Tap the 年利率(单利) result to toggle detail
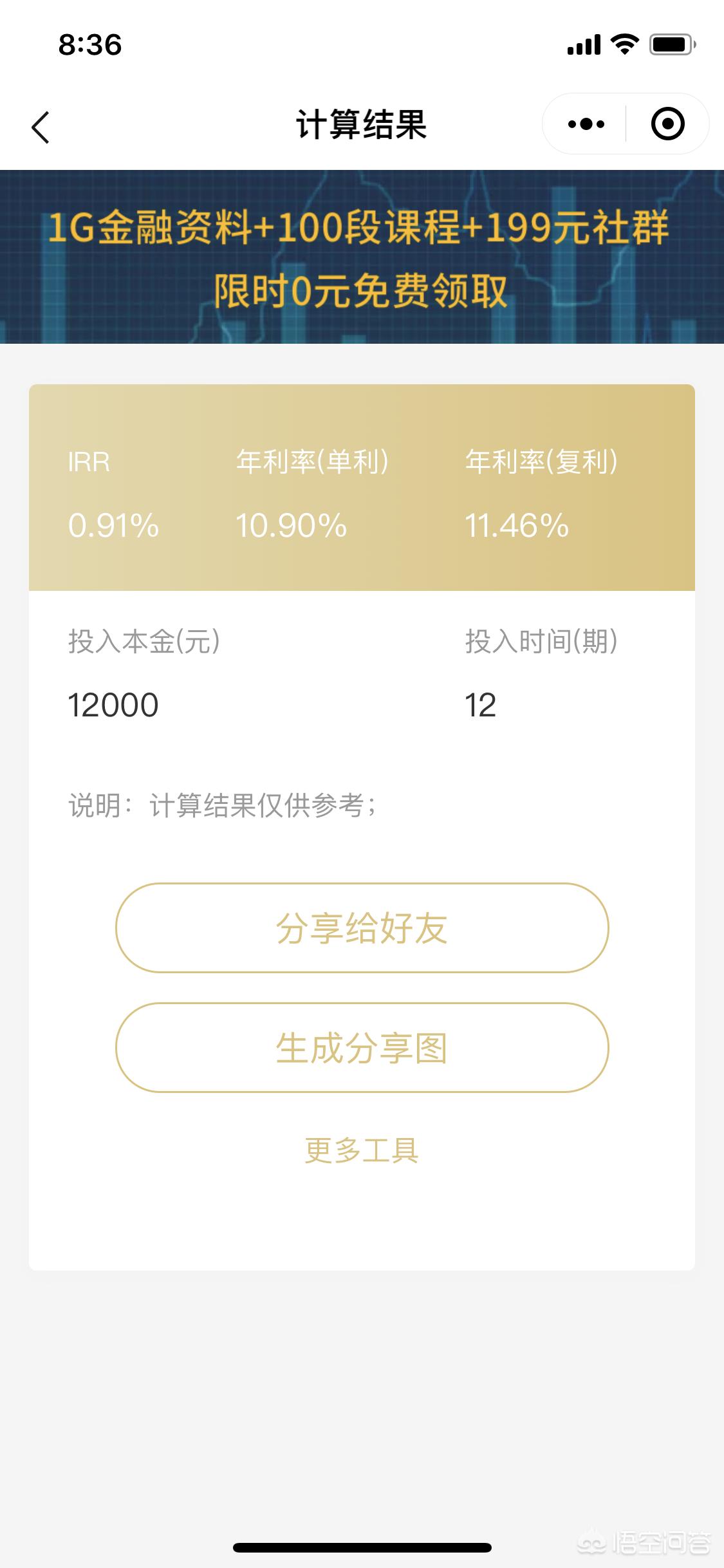The image size is (724, 1568). [291, 526]
